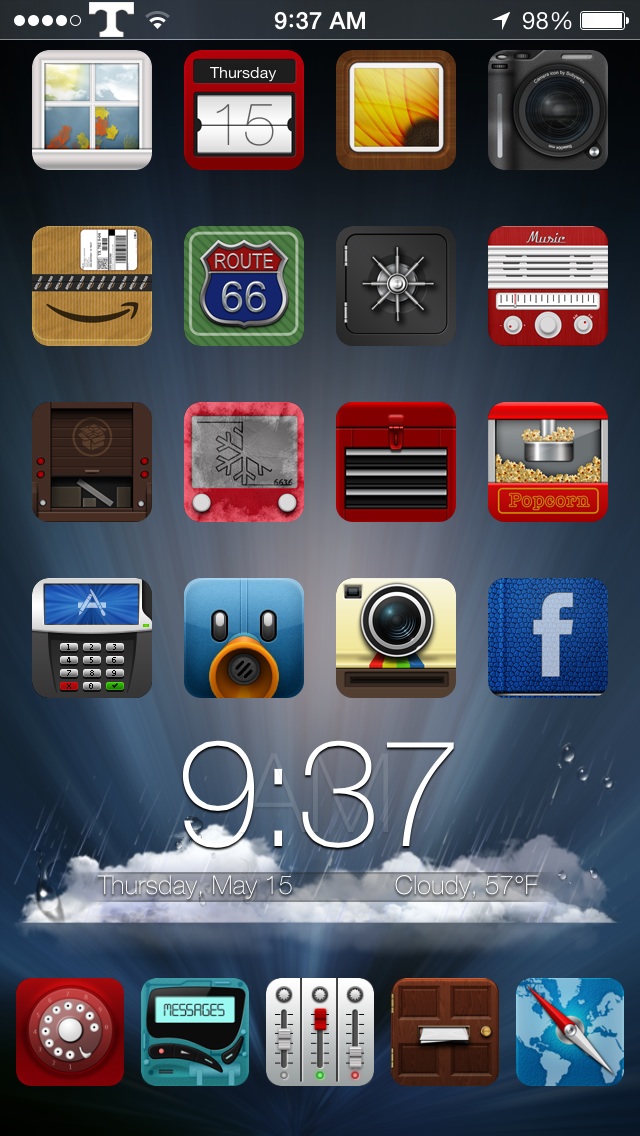Launch the Amazon package app
Viewport: 640px width, 1136px height.
(x=92, y=286)
